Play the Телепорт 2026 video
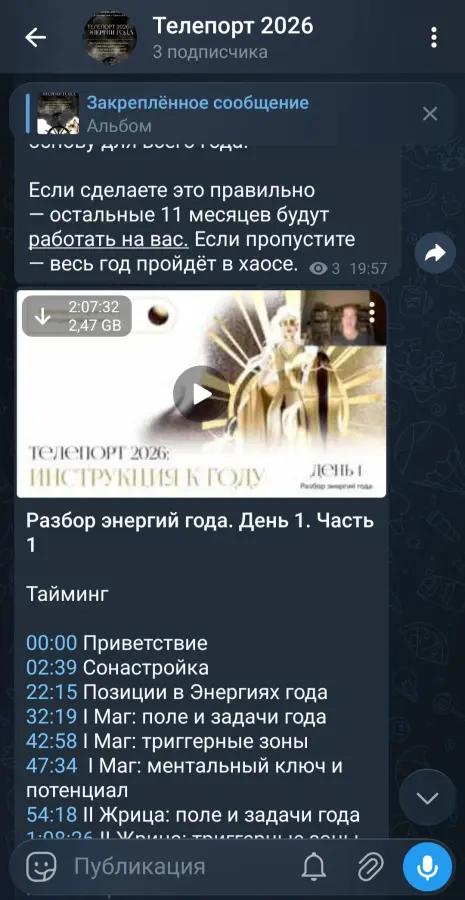 (x=202, y=394)
